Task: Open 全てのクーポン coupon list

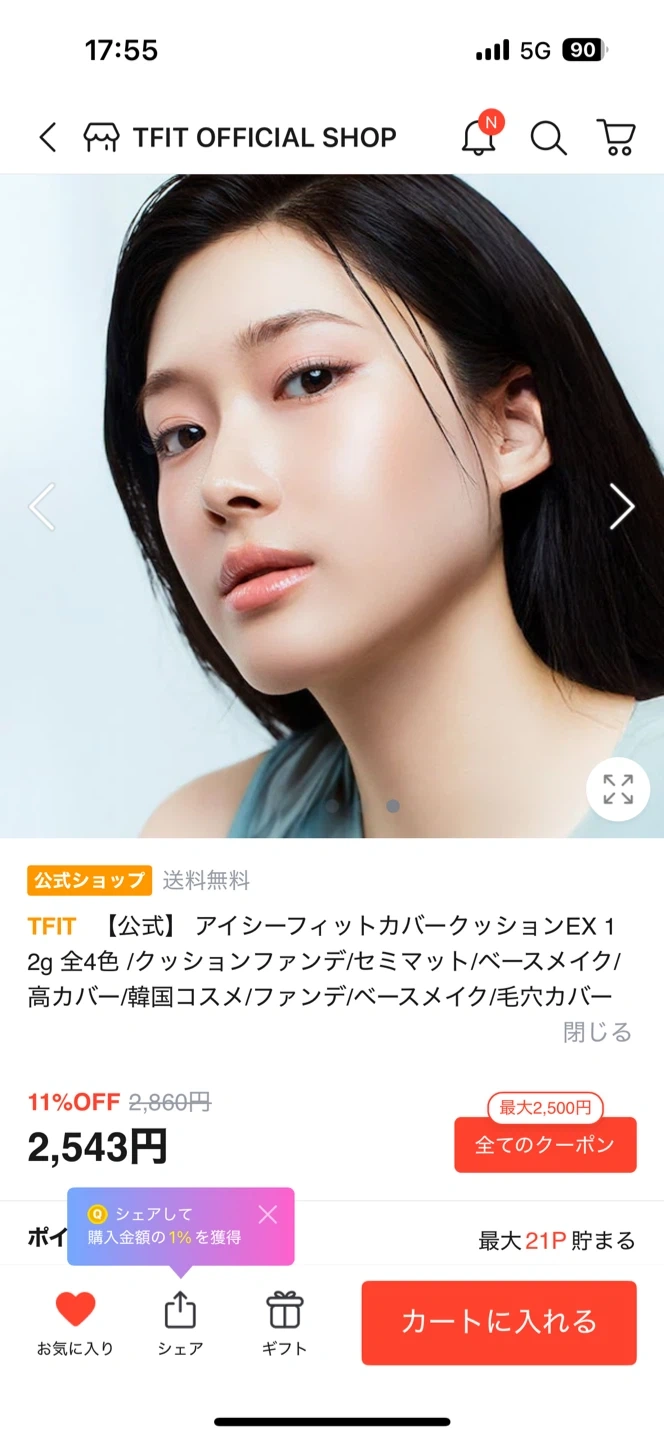Action: point(545,1145)
